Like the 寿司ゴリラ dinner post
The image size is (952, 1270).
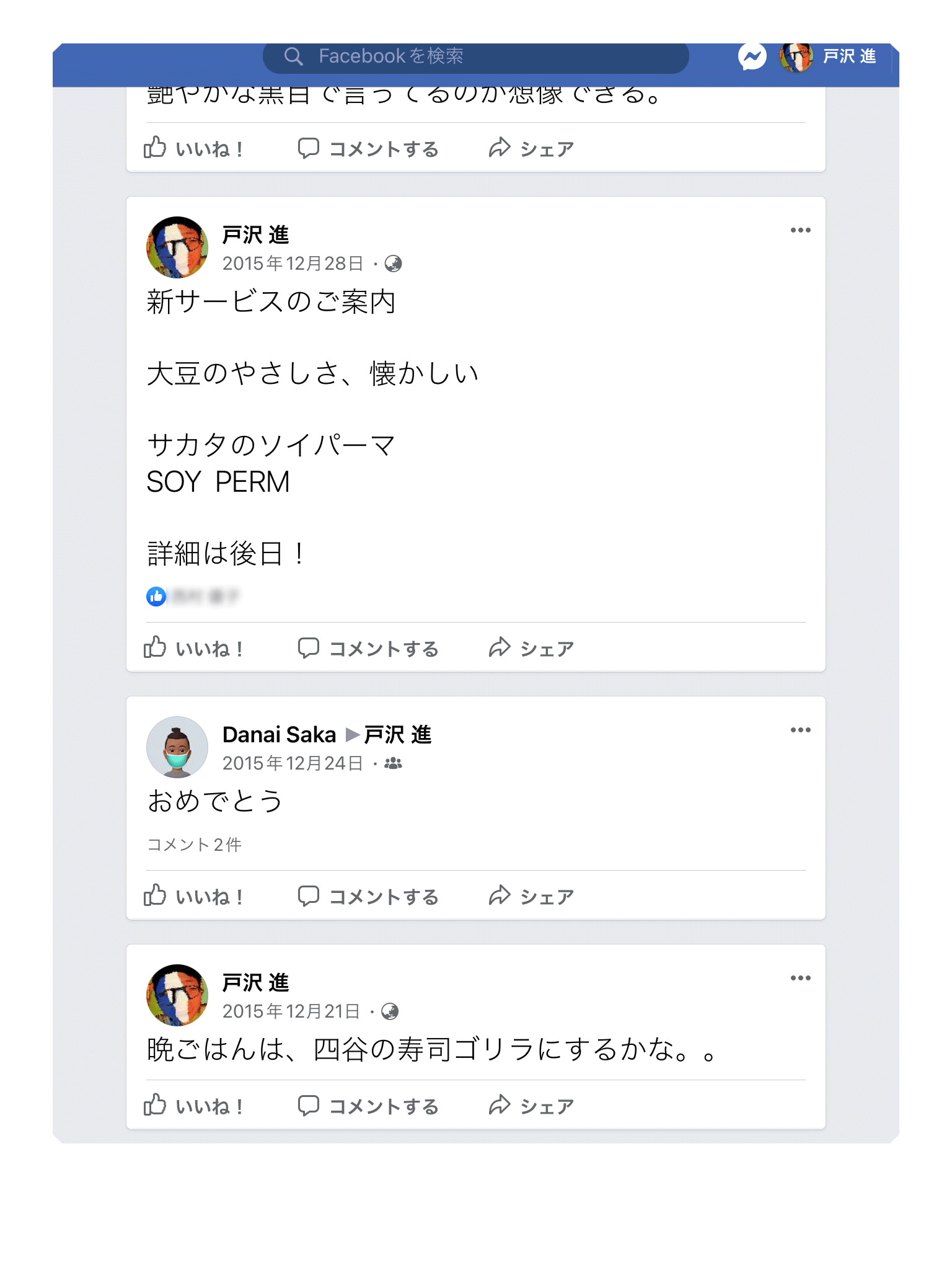pos(193,1106)
